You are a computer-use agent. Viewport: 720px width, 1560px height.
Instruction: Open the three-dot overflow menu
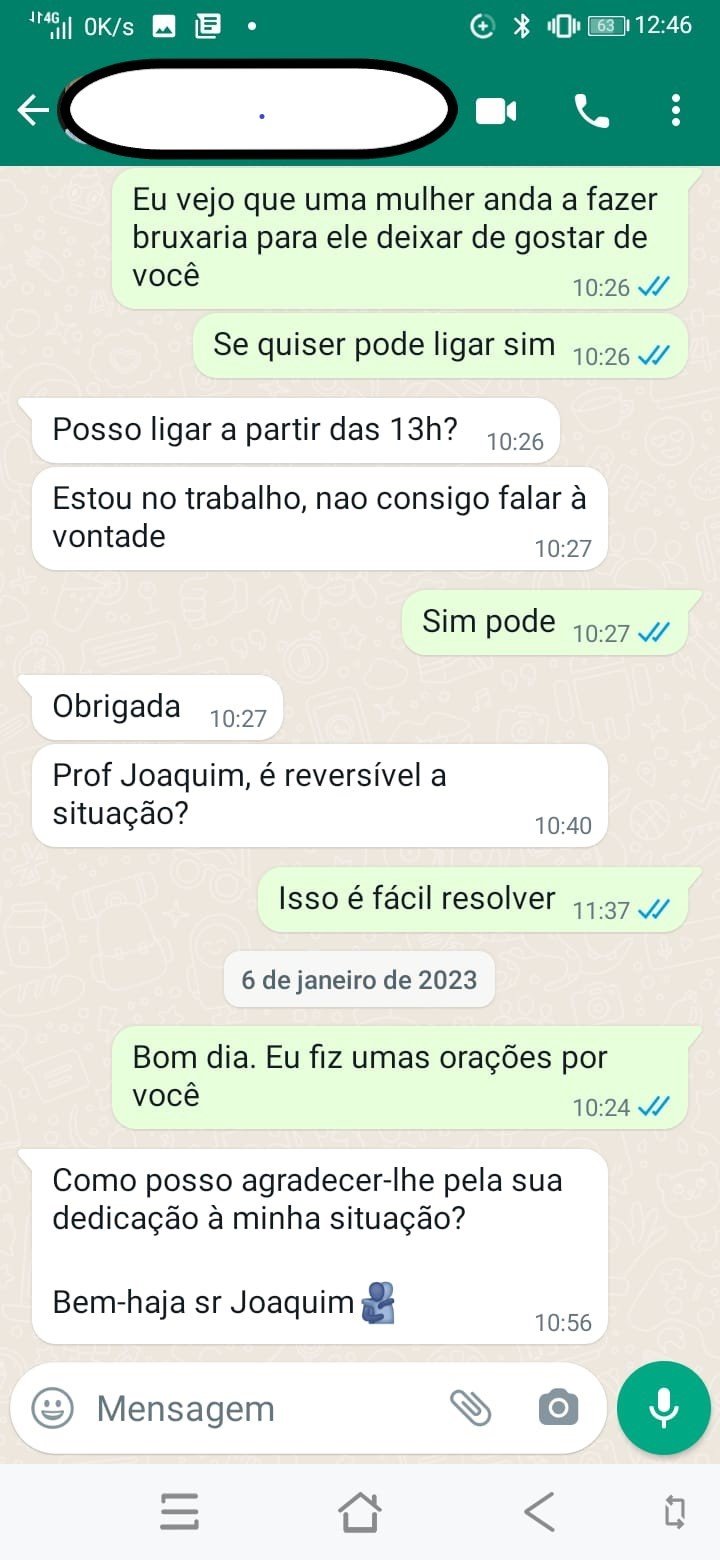tap(676, 111)
